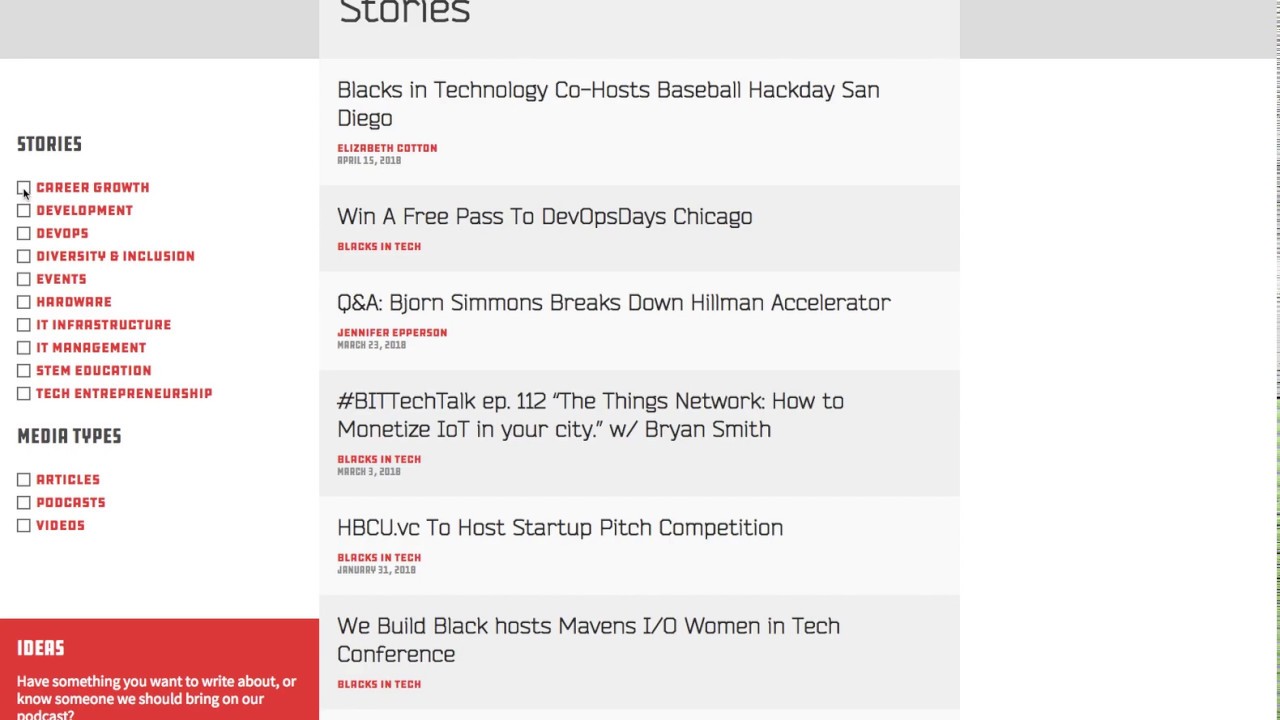Check the Tech Entrepreneurship filter
This screenshot has height=720, width=1280.
pyautogui.click(x=24, y=394)
